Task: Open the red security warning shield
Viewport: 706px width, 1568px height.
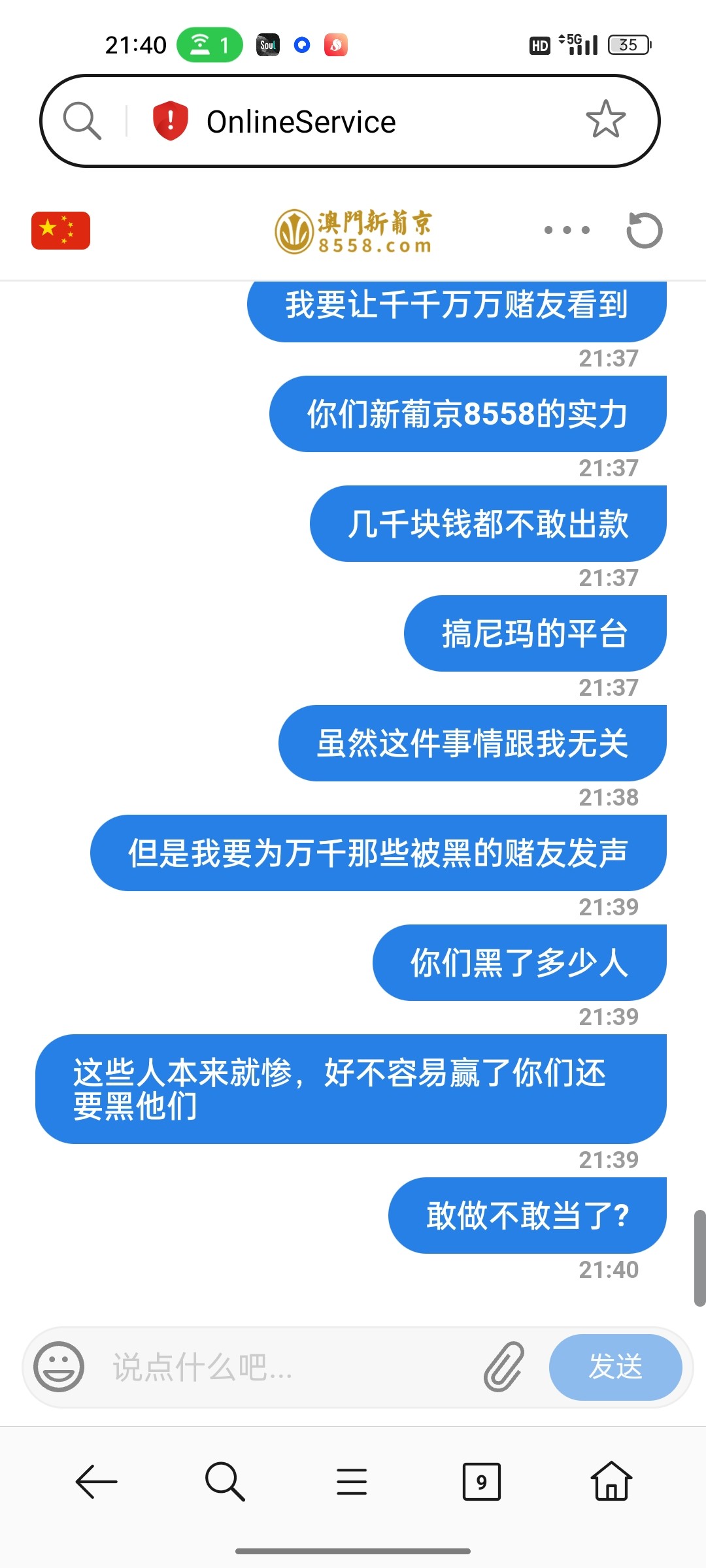Action: 170,121
